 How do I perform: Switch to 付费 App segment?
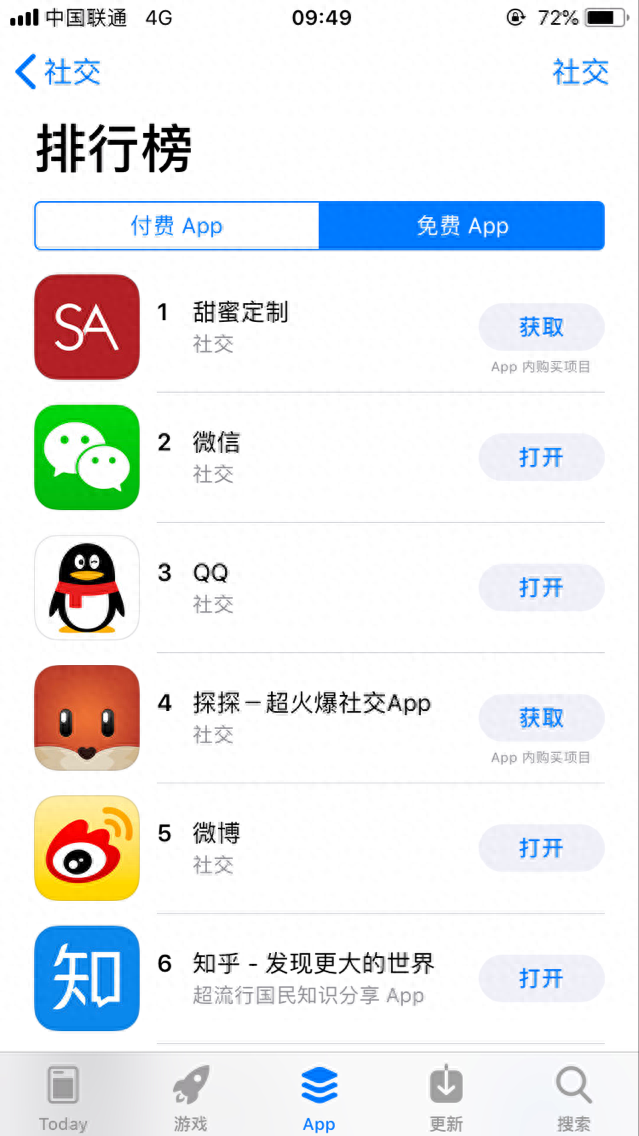pyautogui.click(x=177, y=226)
